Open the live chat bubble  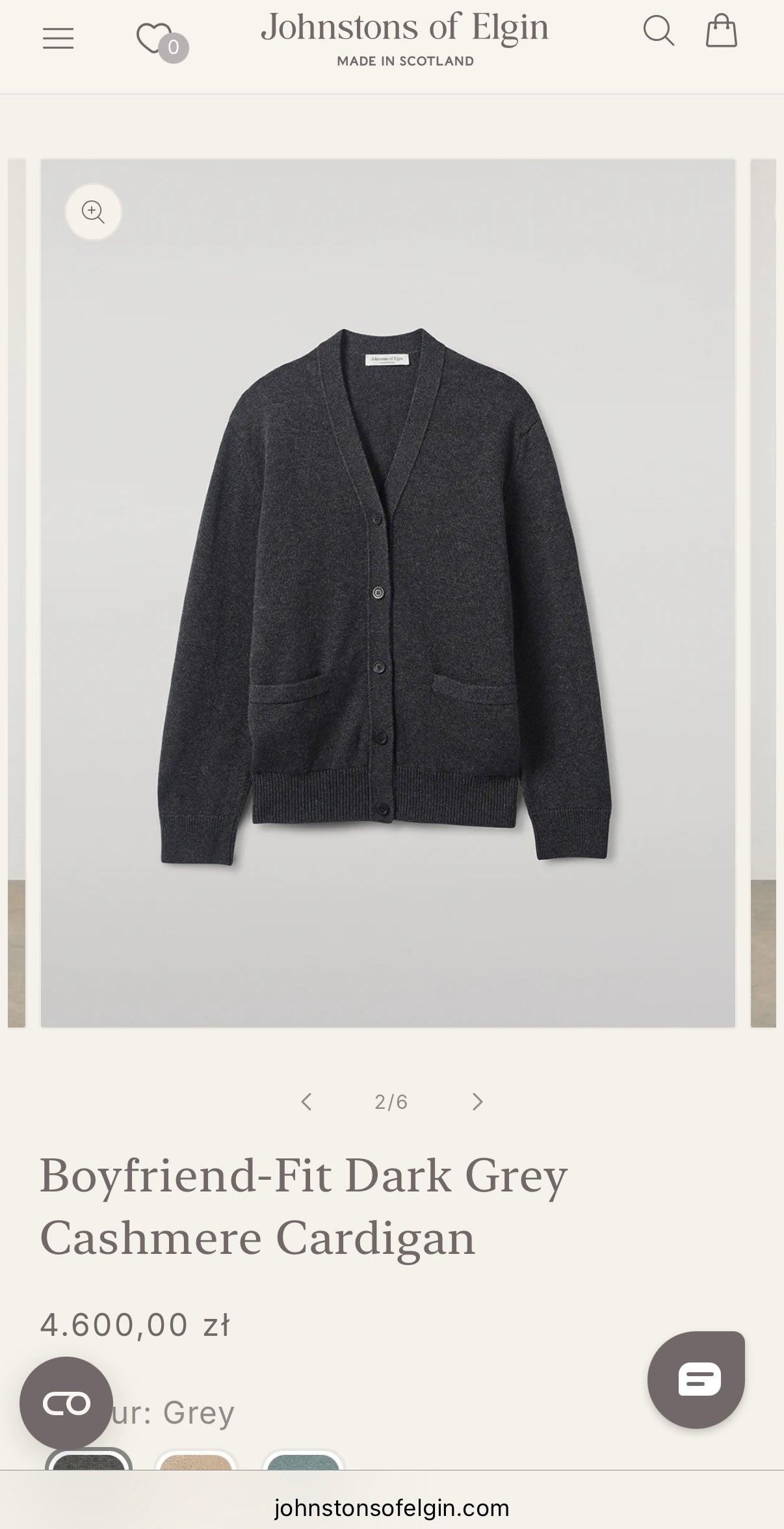[696, 1379]
